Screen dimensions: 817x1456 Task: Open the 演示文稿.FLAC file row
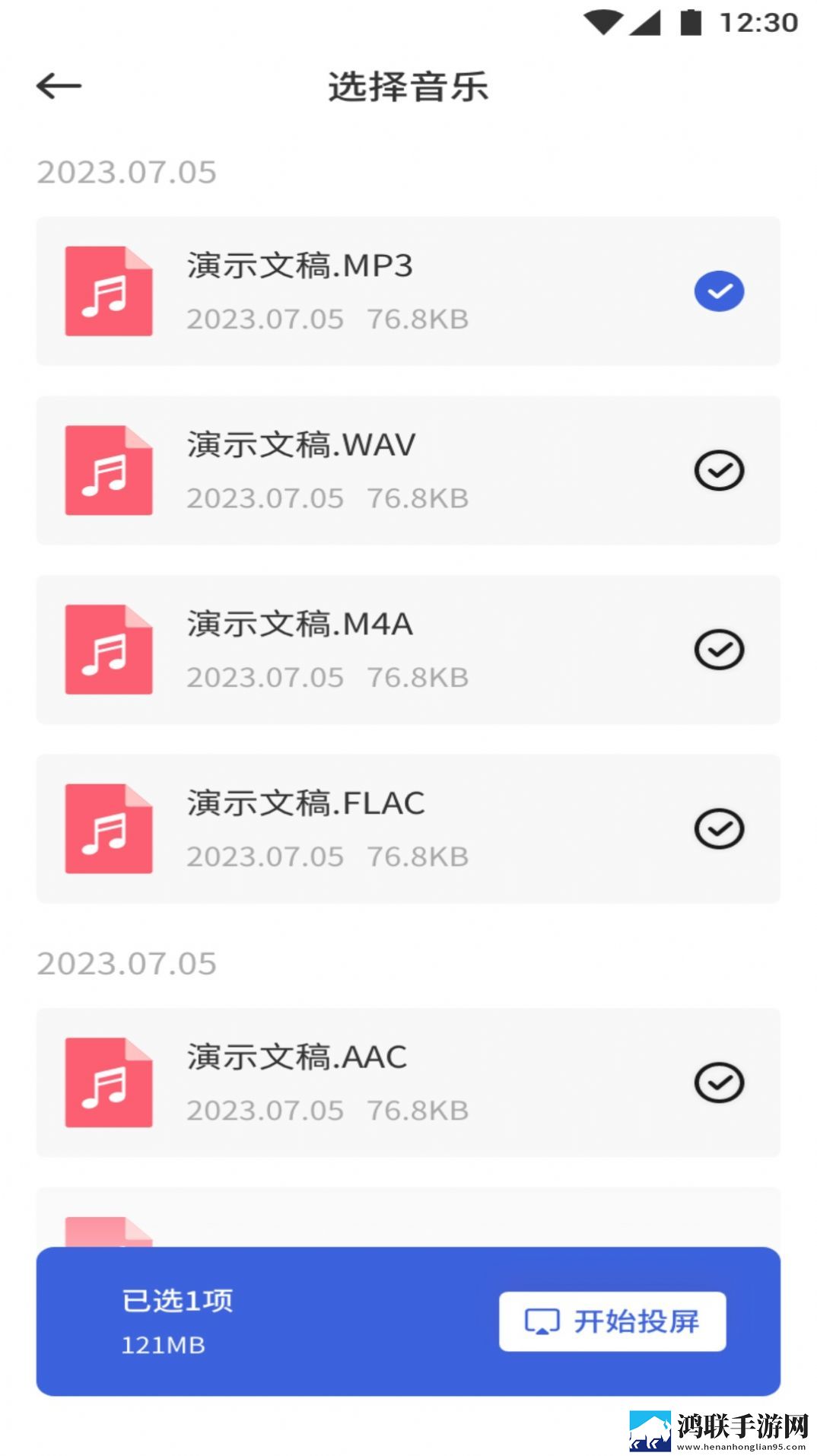click(x=408, y=828)
